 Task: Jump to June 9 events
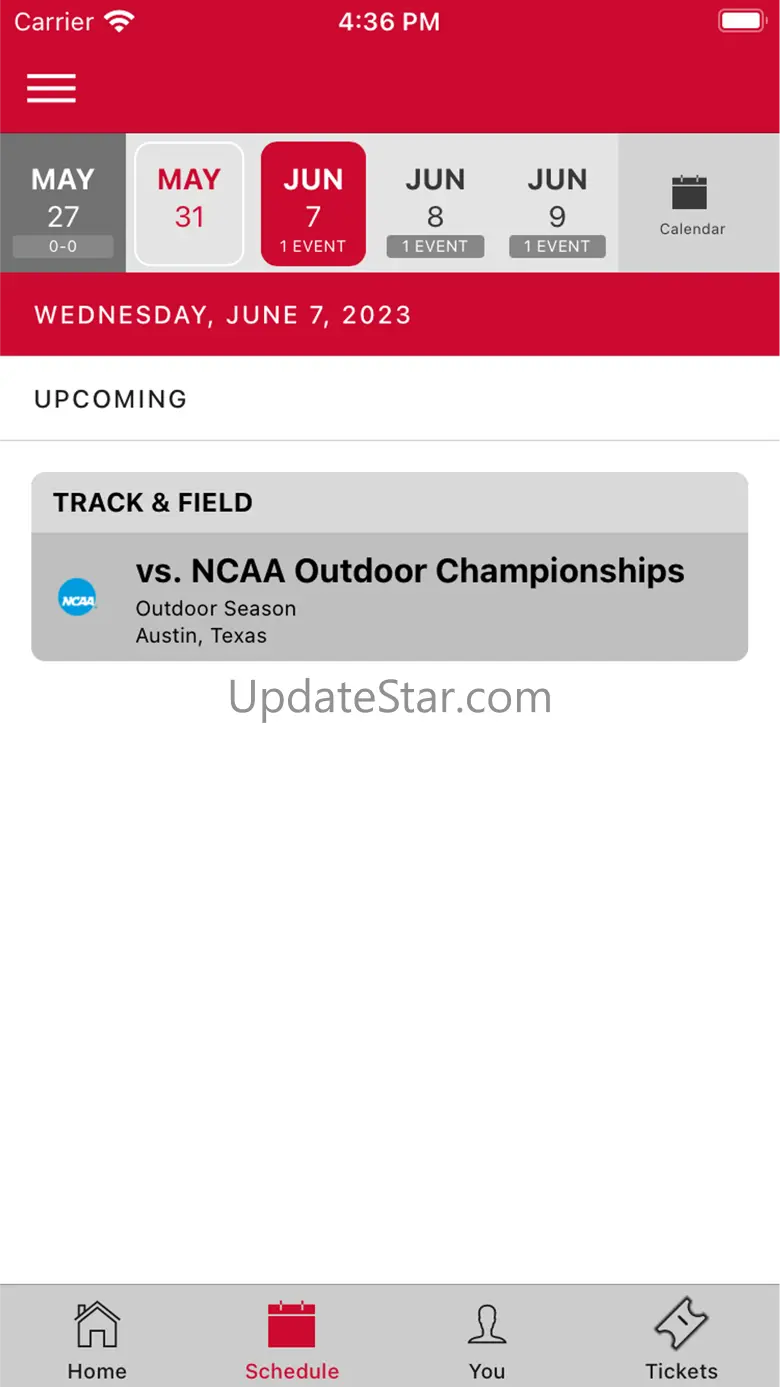[557, 204]
